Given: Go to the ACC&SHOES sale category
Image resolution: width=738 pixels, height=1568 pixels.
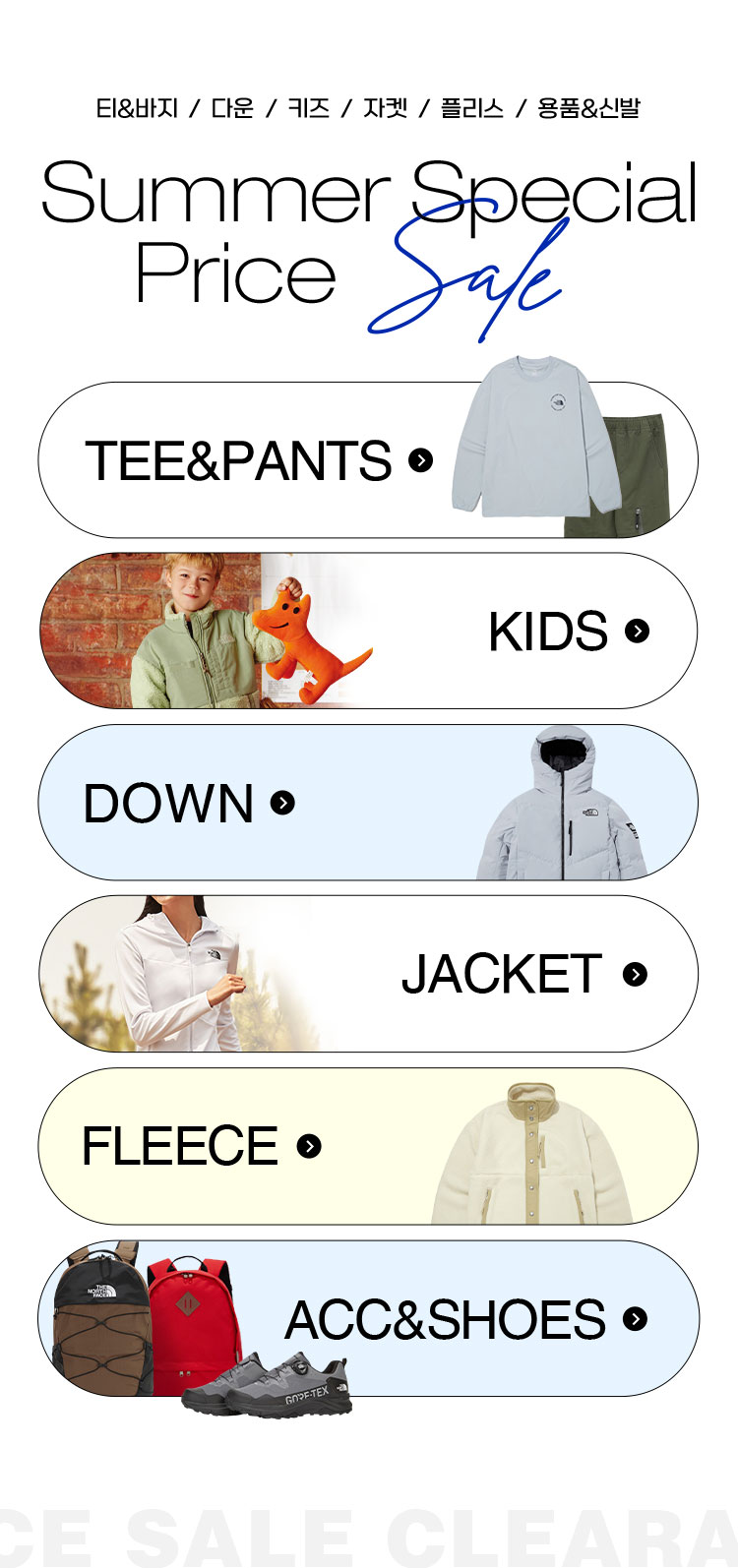Looking at the screenshot, I should (x=464, y=1319).
